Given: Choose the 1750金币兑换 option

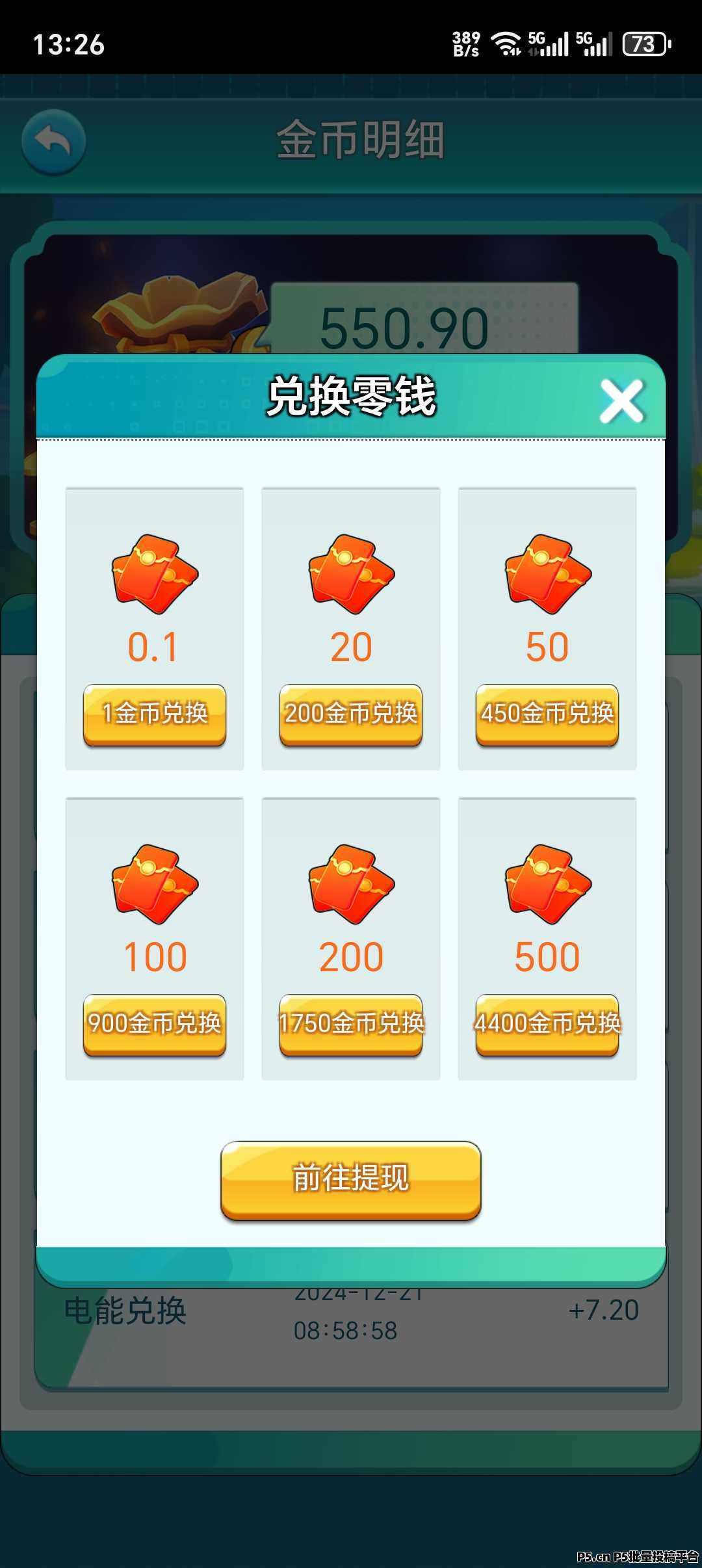Looking at the screenshot, I should coord(351,1024).
